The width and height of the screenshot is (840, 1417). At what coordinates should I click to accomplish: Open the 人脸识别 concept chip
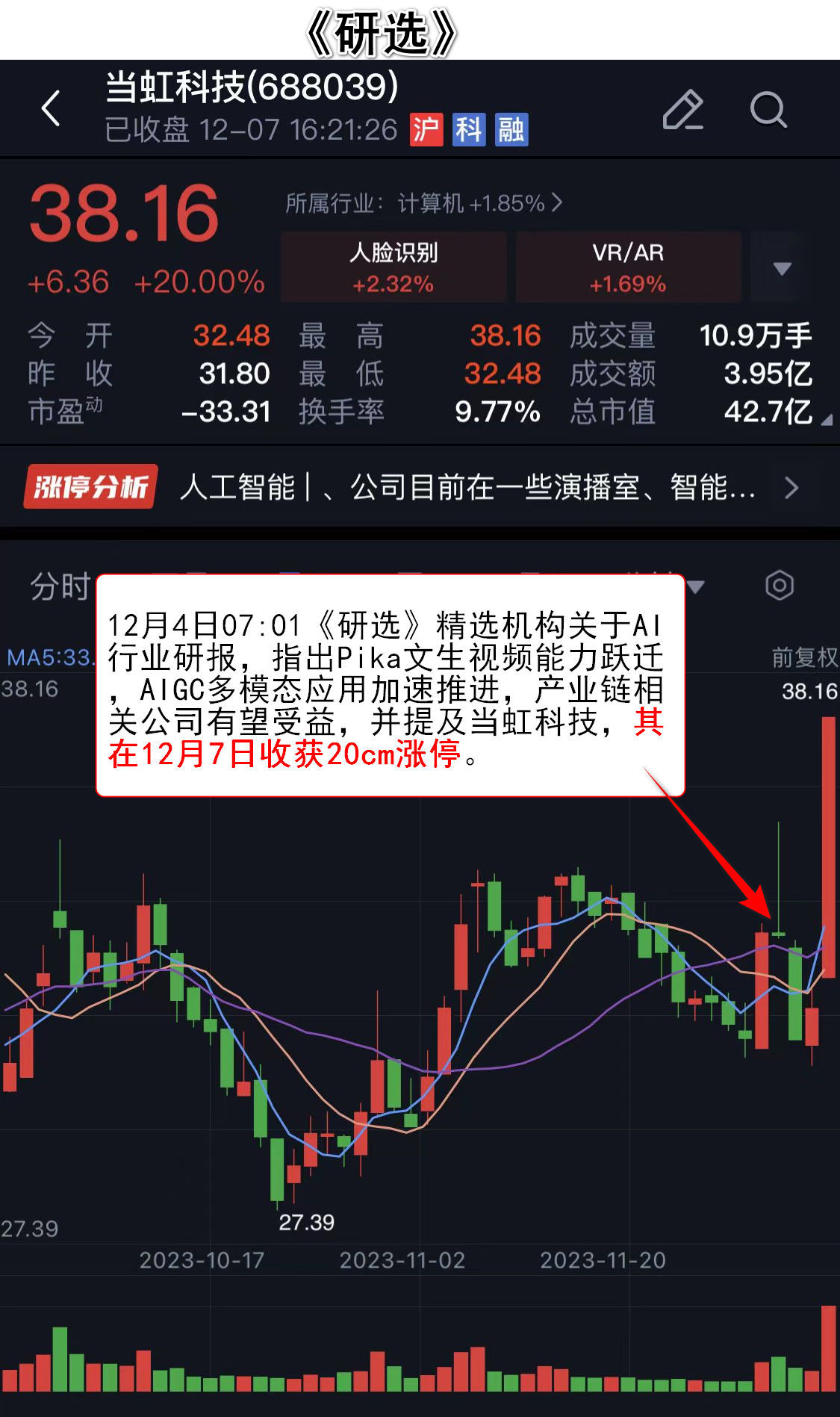393,267
